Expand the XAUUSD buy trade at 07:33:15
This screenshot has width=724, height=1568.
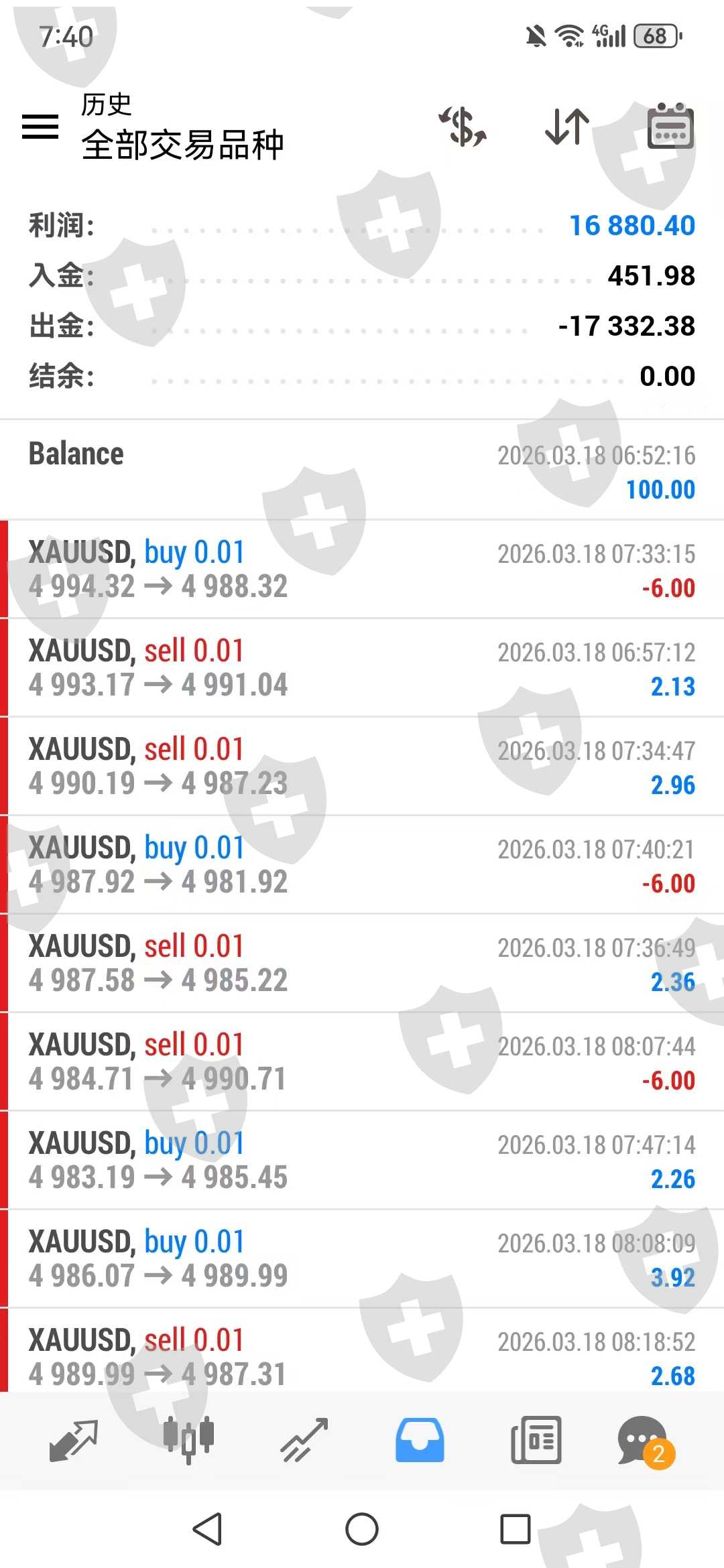362,570
